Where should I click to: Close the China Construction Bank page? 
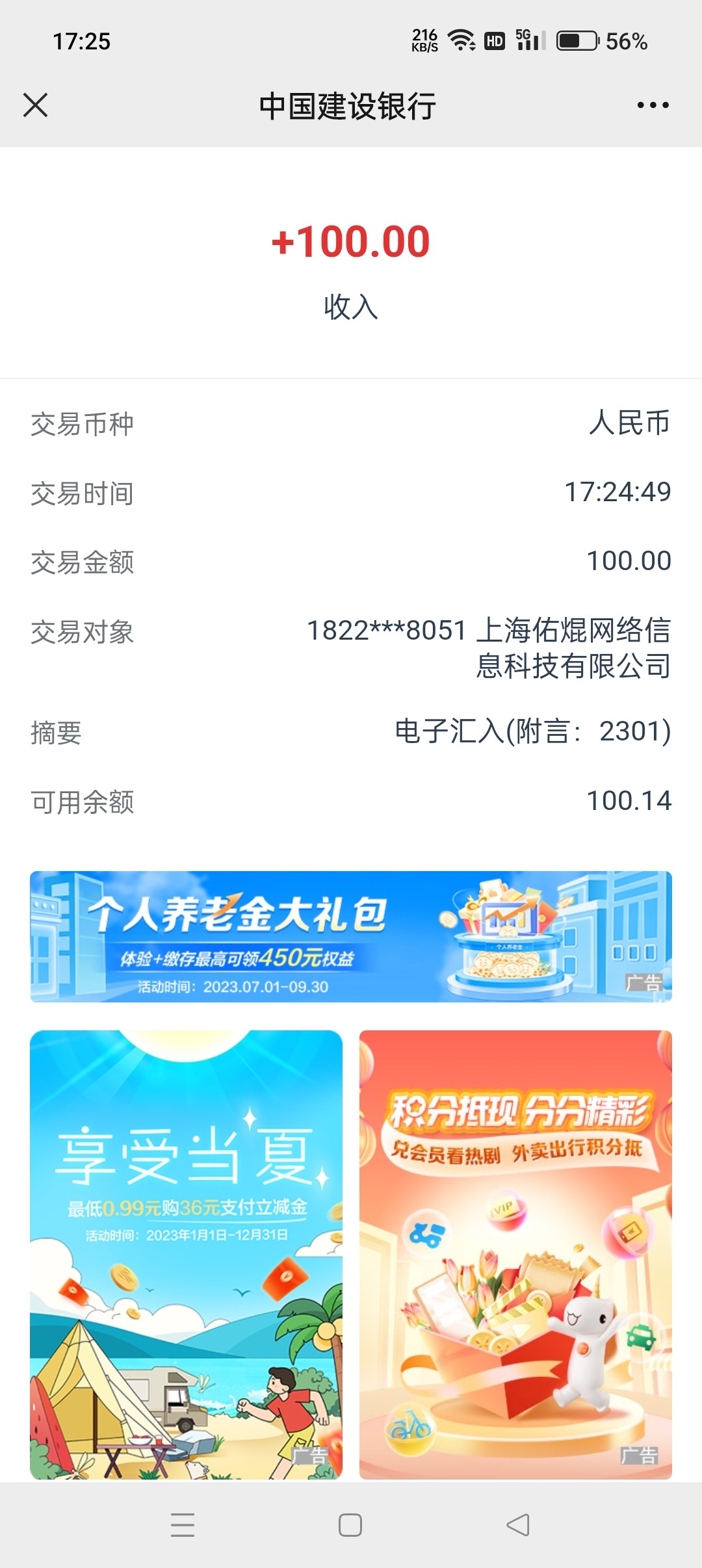tap(35, 105)
